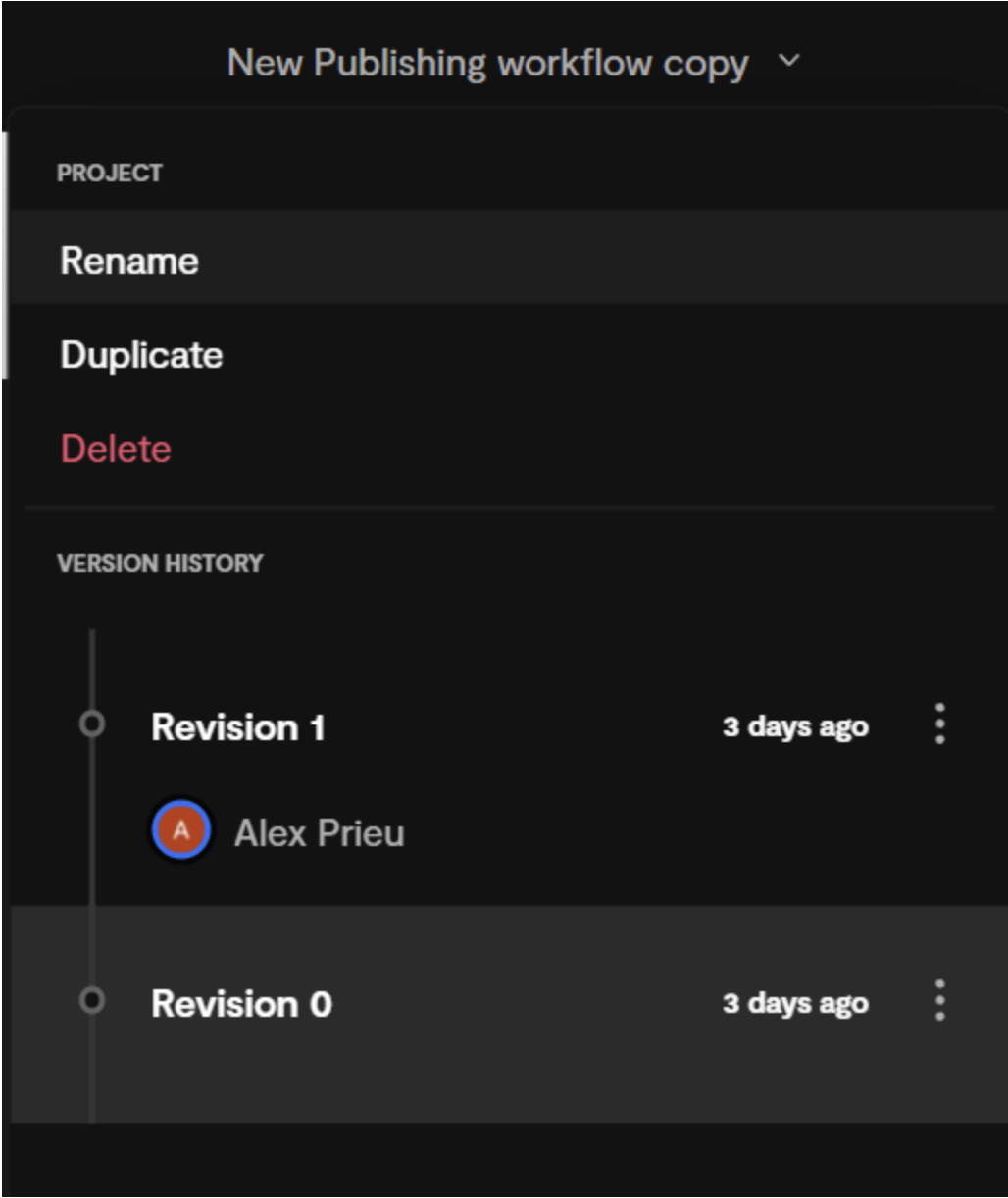The height and width of the screenshot is (1198, 1008).
Task: Open the options menu for Revision 0
Action: click(x=939, y=1001)
